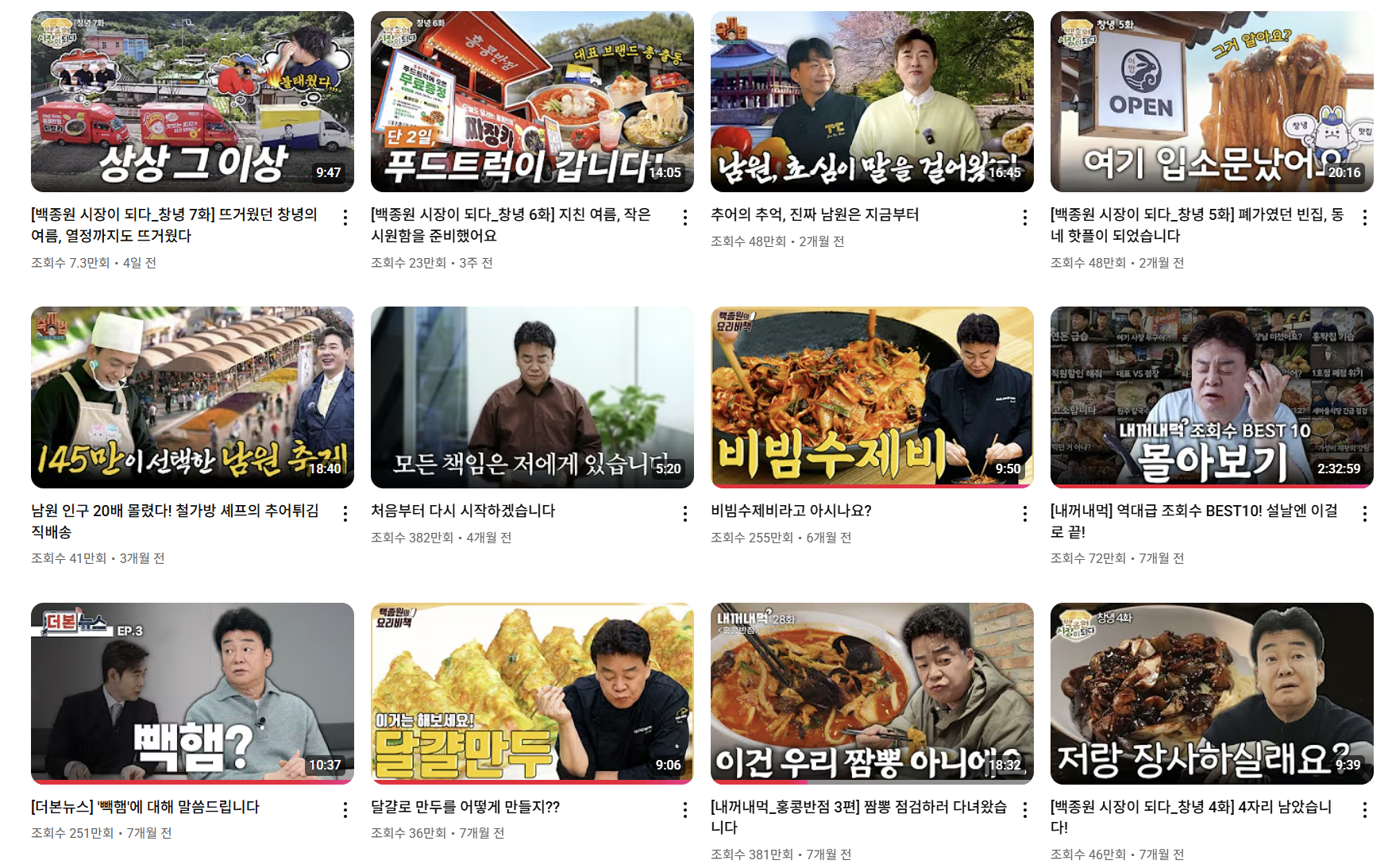The width and height of the screenshot is (1392, 868).
Task: Open more options for 더본뉴스 빽햄 video
Action: (345, 810)
